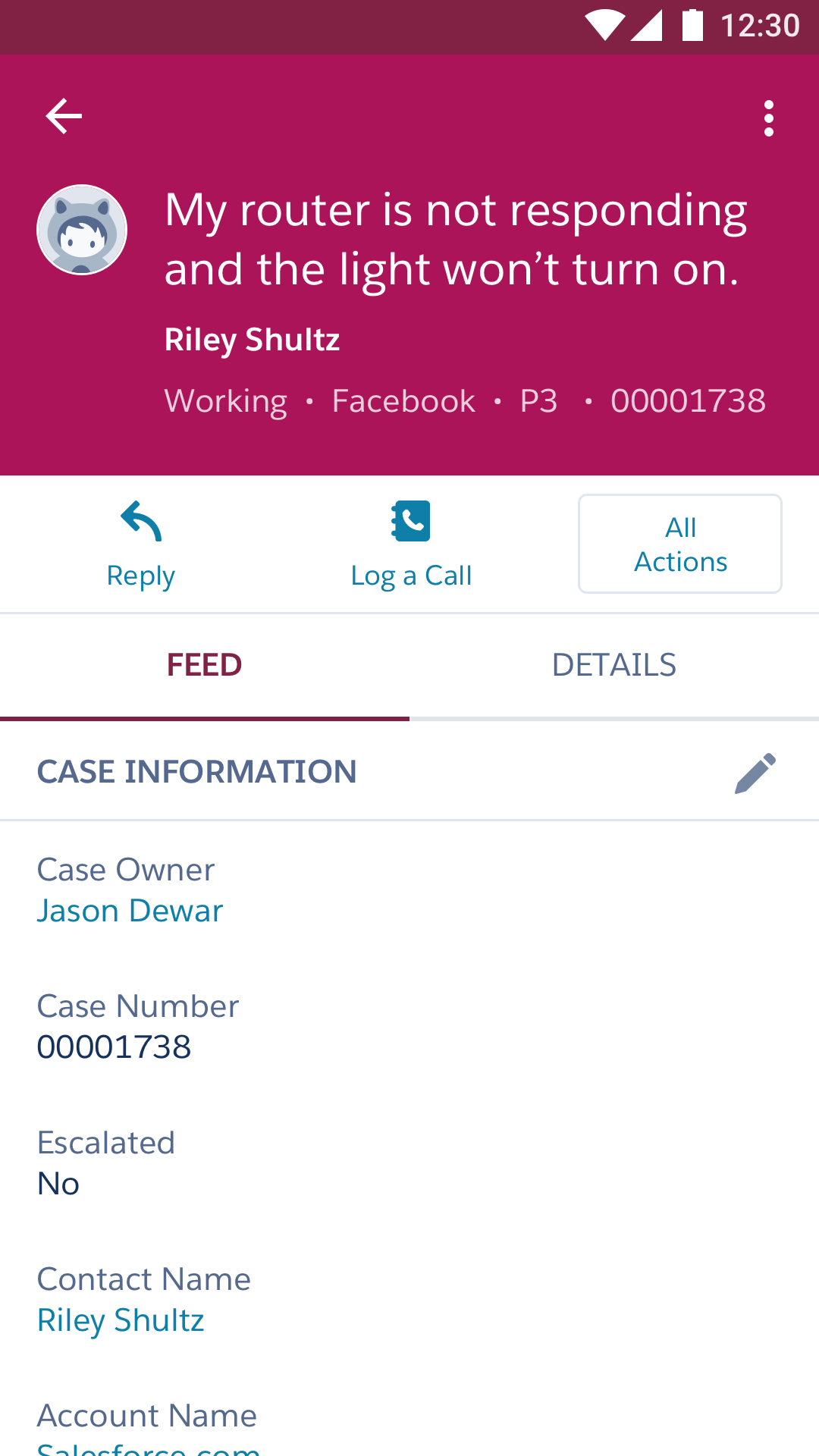
Task: Open case owner Jason Dewar's profile
Action: [130, 911]
